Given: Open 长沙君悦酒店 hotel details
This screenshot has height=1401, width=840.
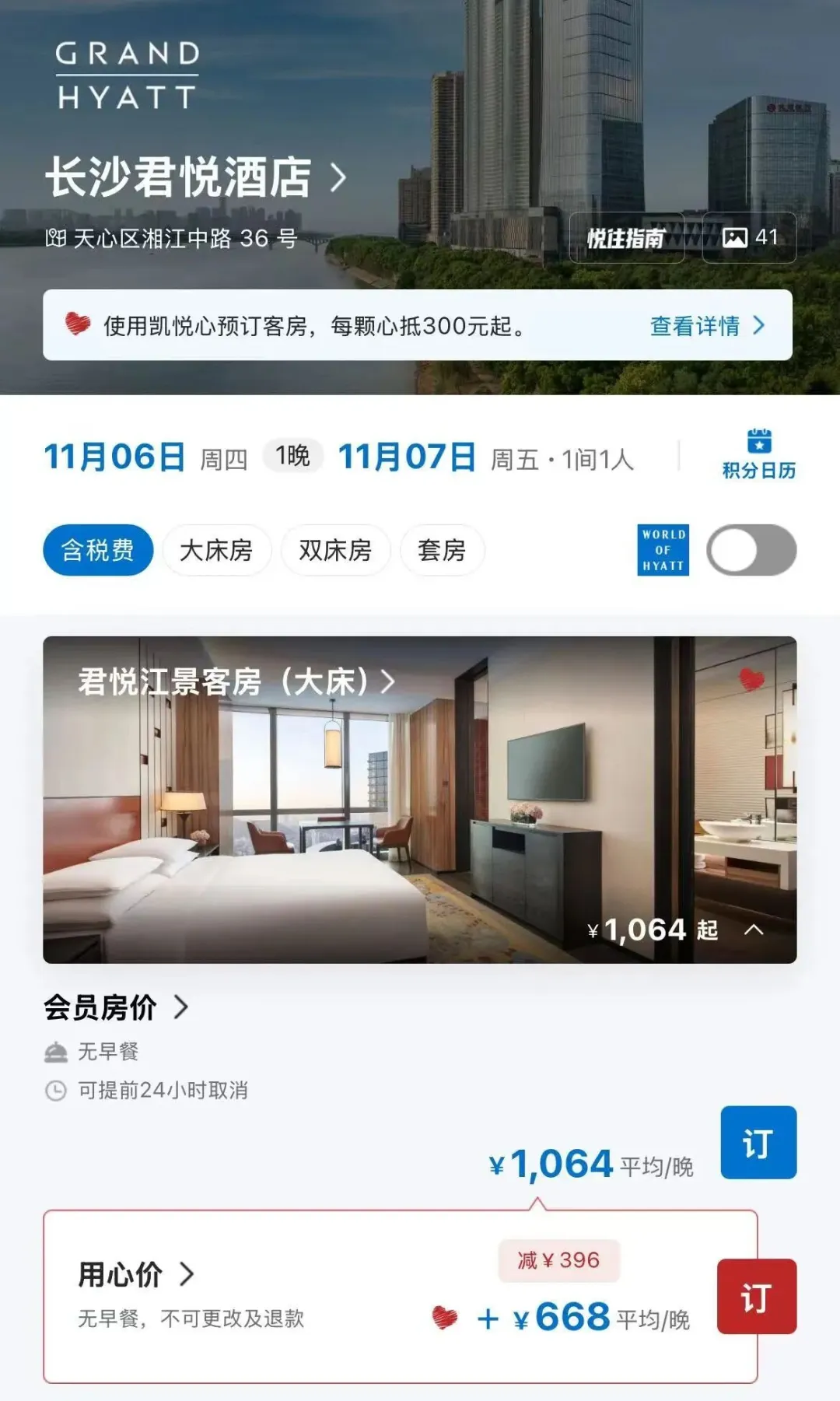Looking at the screenshot, I should coord(194,177).
